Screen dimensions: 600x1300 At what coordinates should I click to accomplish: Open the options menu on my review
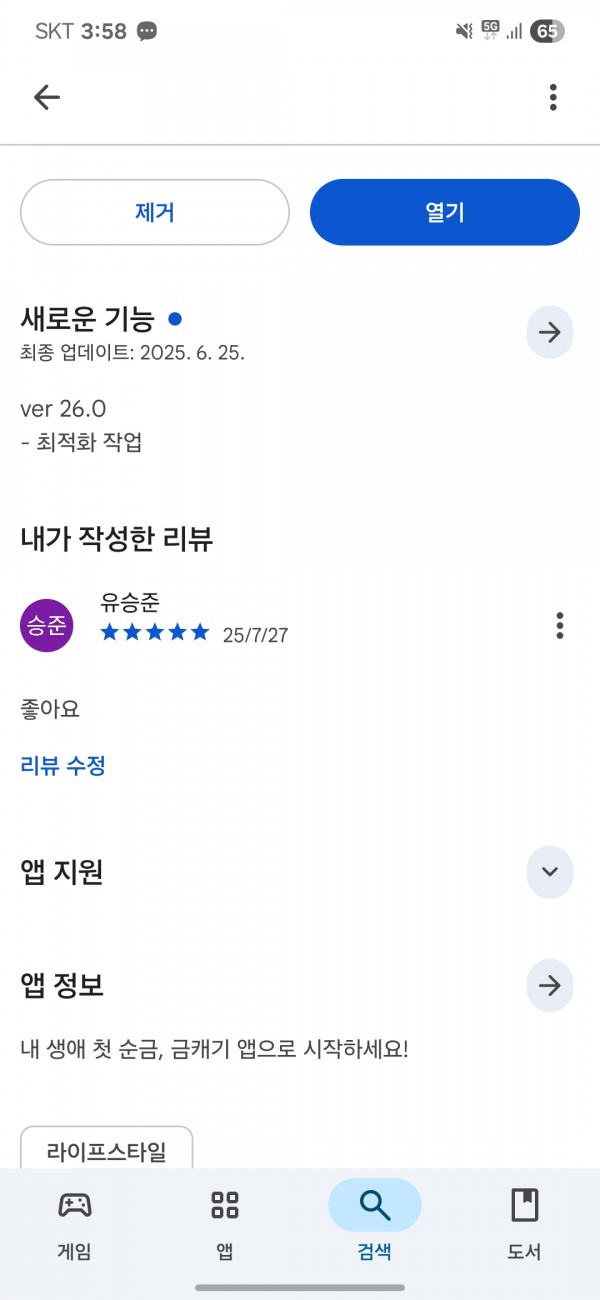tap(560, 626)
